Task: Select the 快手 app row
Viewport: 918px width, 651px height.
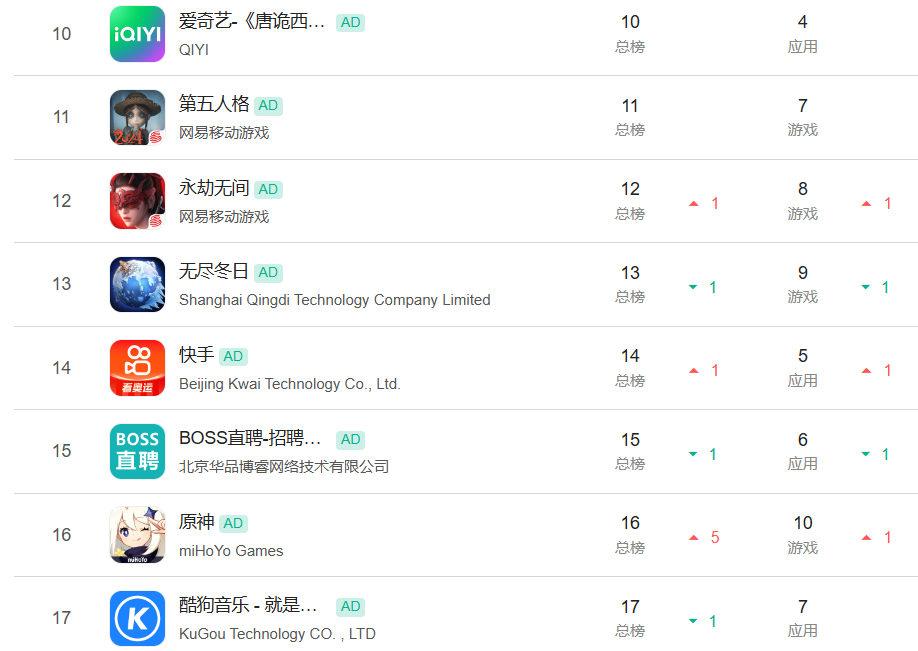Action: pos(196,356)
